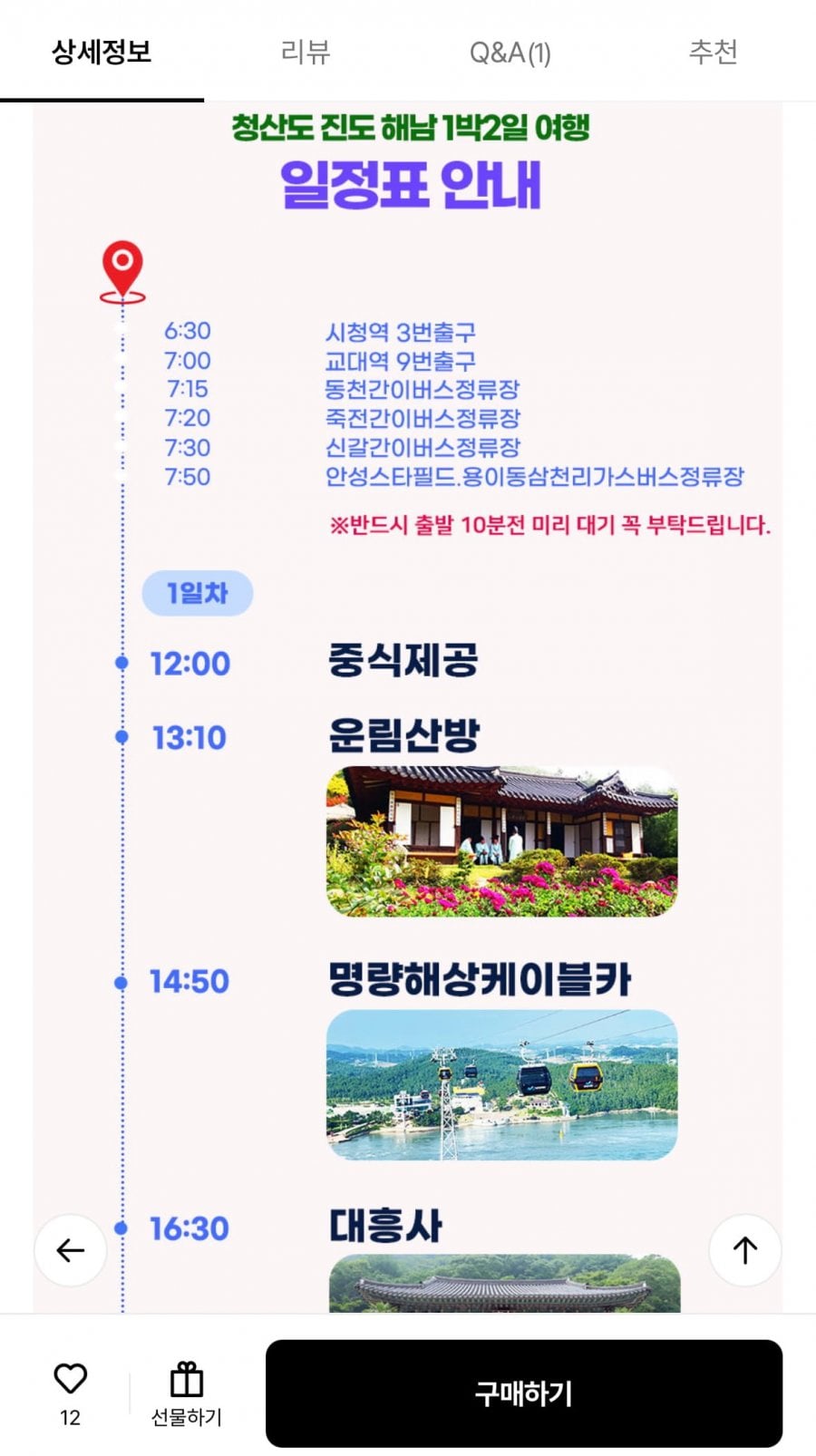The height and width of the screenshot is (1456, 816).
Task: Switch to the 리뷰 tab
Action: pyautogui.click(x=306, y=52)
